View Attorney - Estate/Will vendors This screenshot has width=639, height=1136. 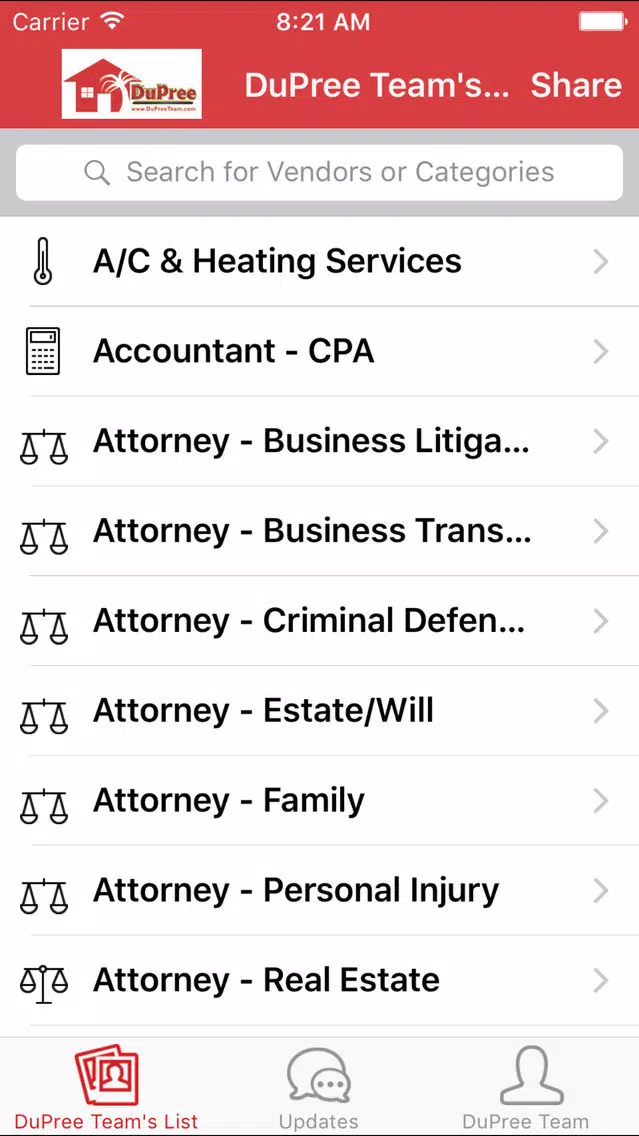[x=320, y=711]
